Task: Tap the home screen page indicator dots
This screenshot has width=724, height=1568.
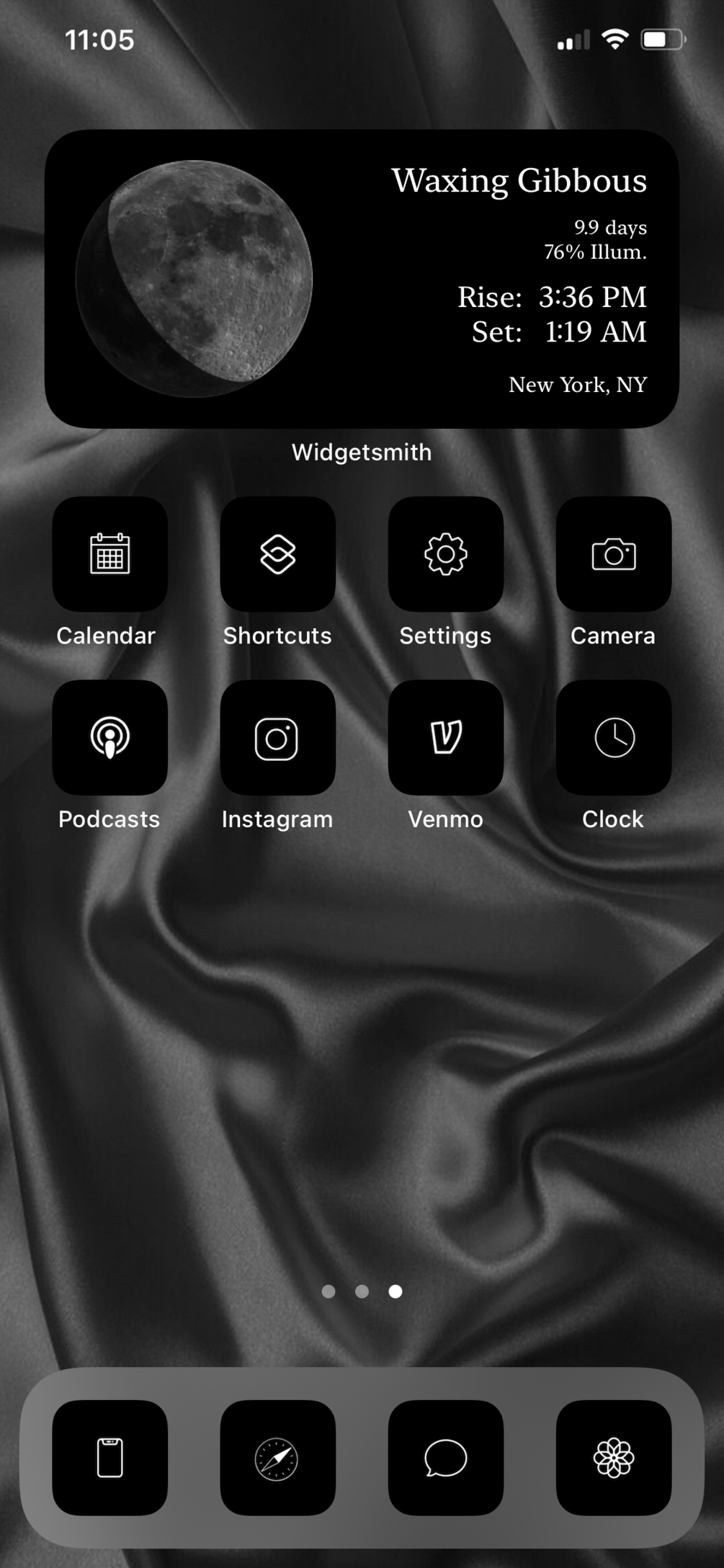Action: pyautogui.click(x=362, y=1291)
